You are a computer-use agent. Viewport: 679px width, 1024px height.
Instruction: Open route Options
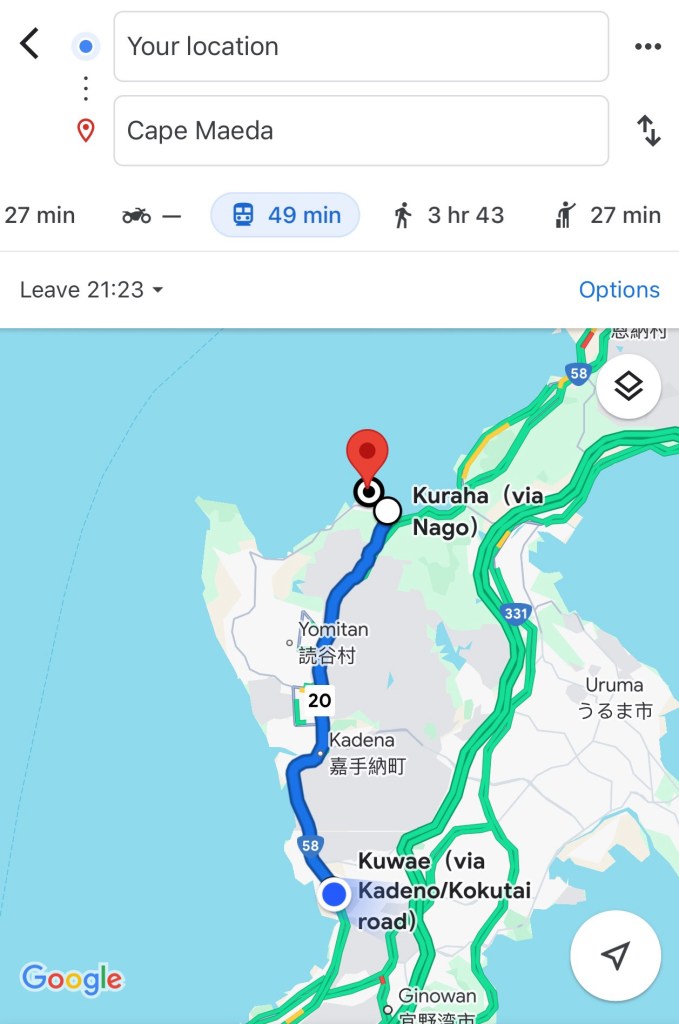point(619,290)
